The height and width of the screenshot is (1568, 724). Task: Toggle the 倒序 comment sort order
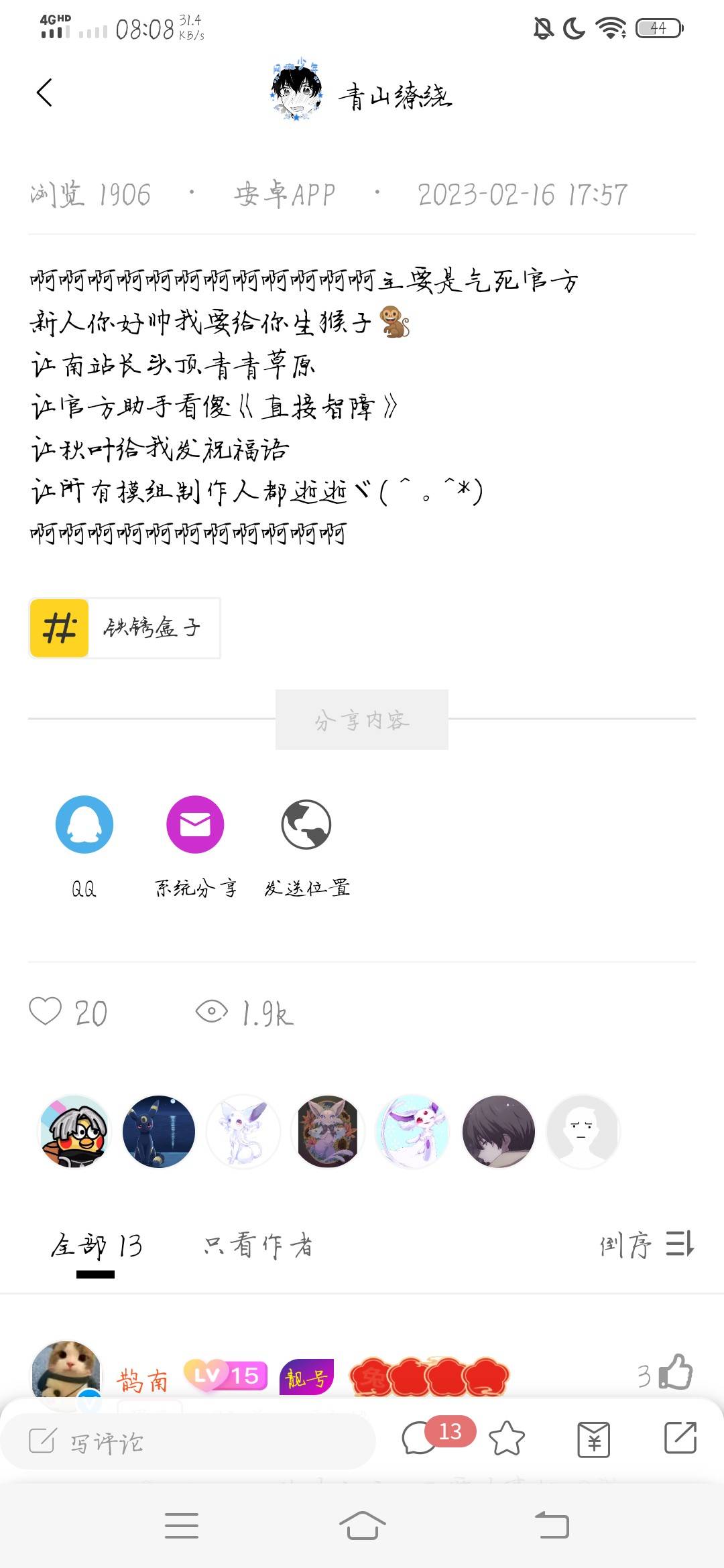[x=646, y=1245]
